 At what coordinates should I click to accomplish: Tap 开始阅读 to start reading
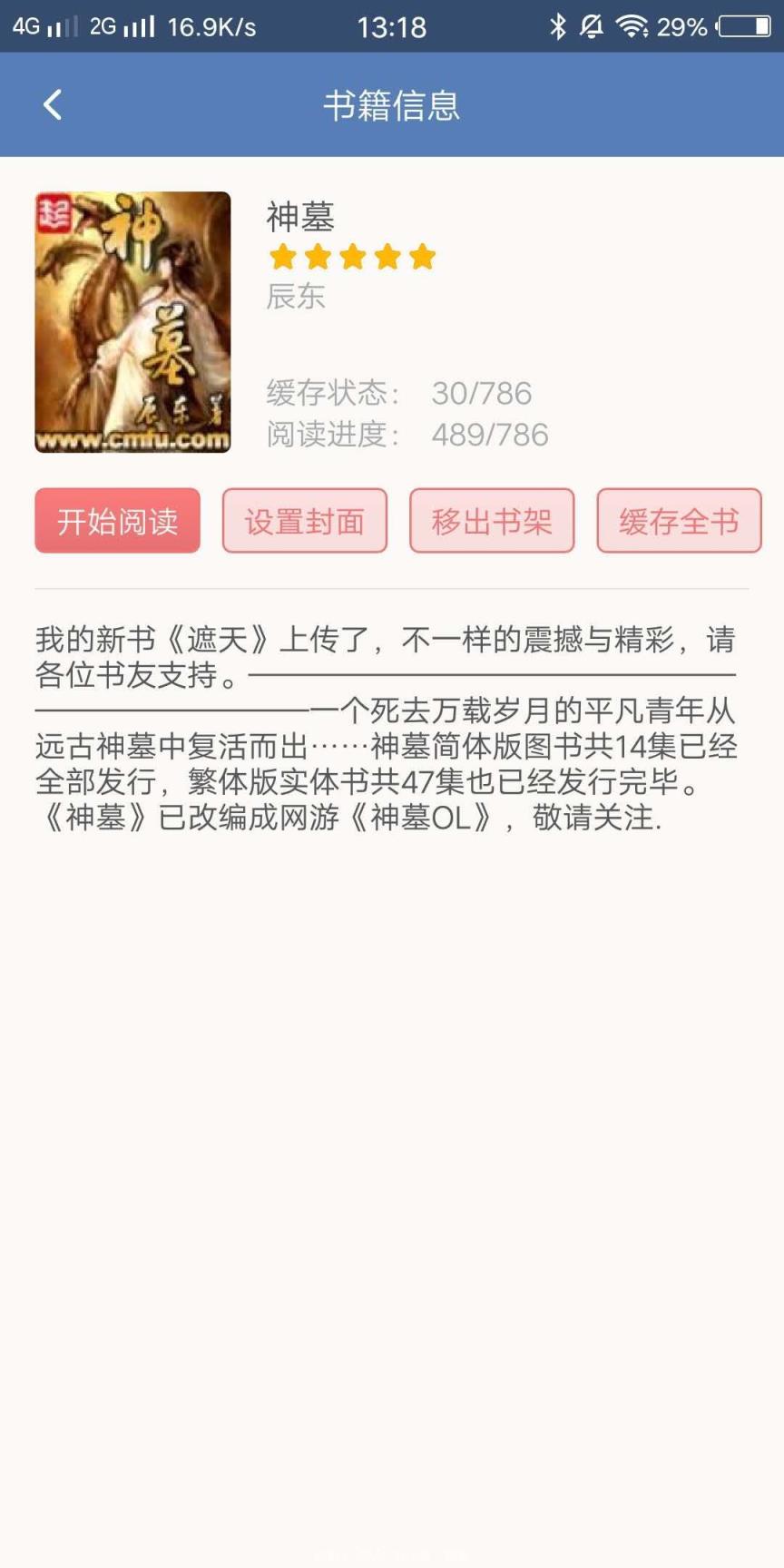[x=116, y=521]
